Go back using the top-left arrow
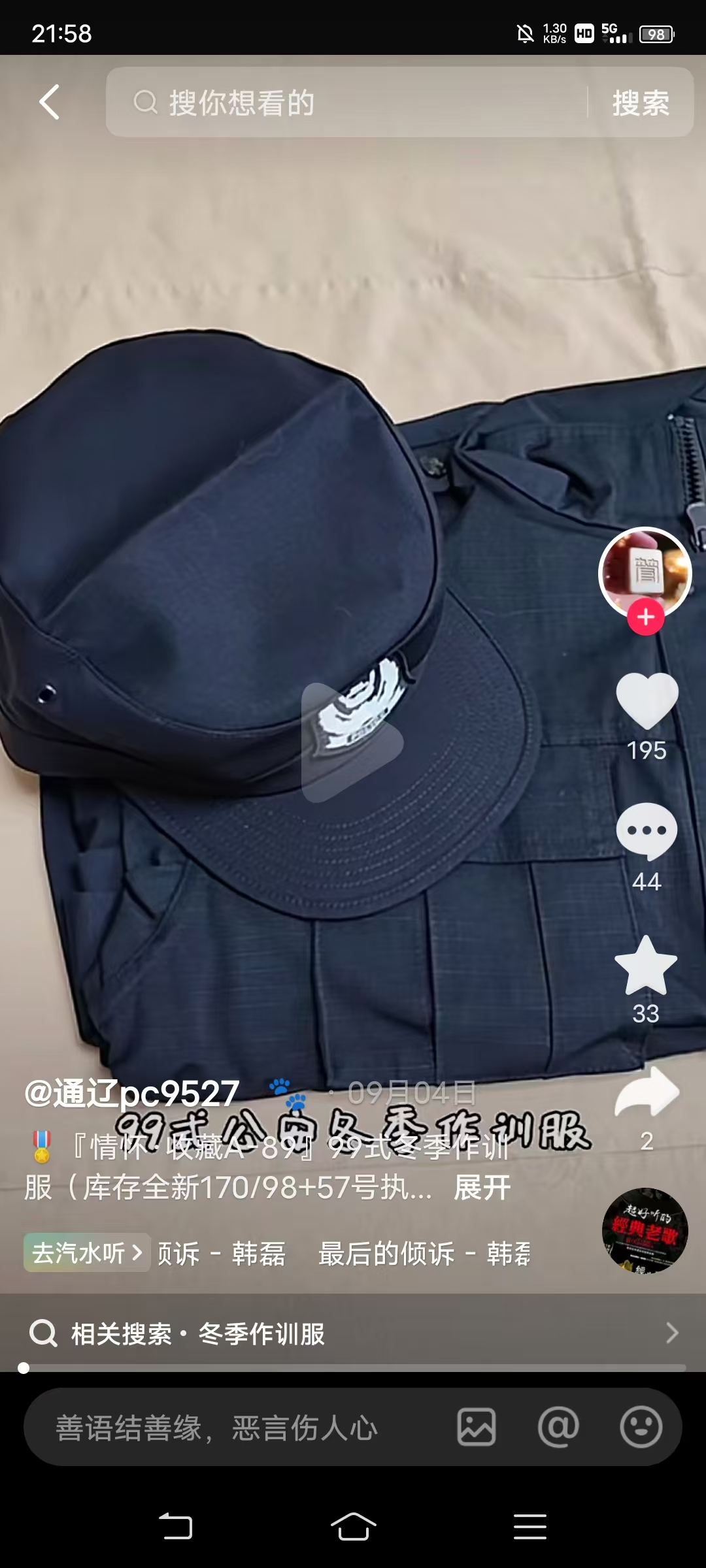 pos(50,102)
